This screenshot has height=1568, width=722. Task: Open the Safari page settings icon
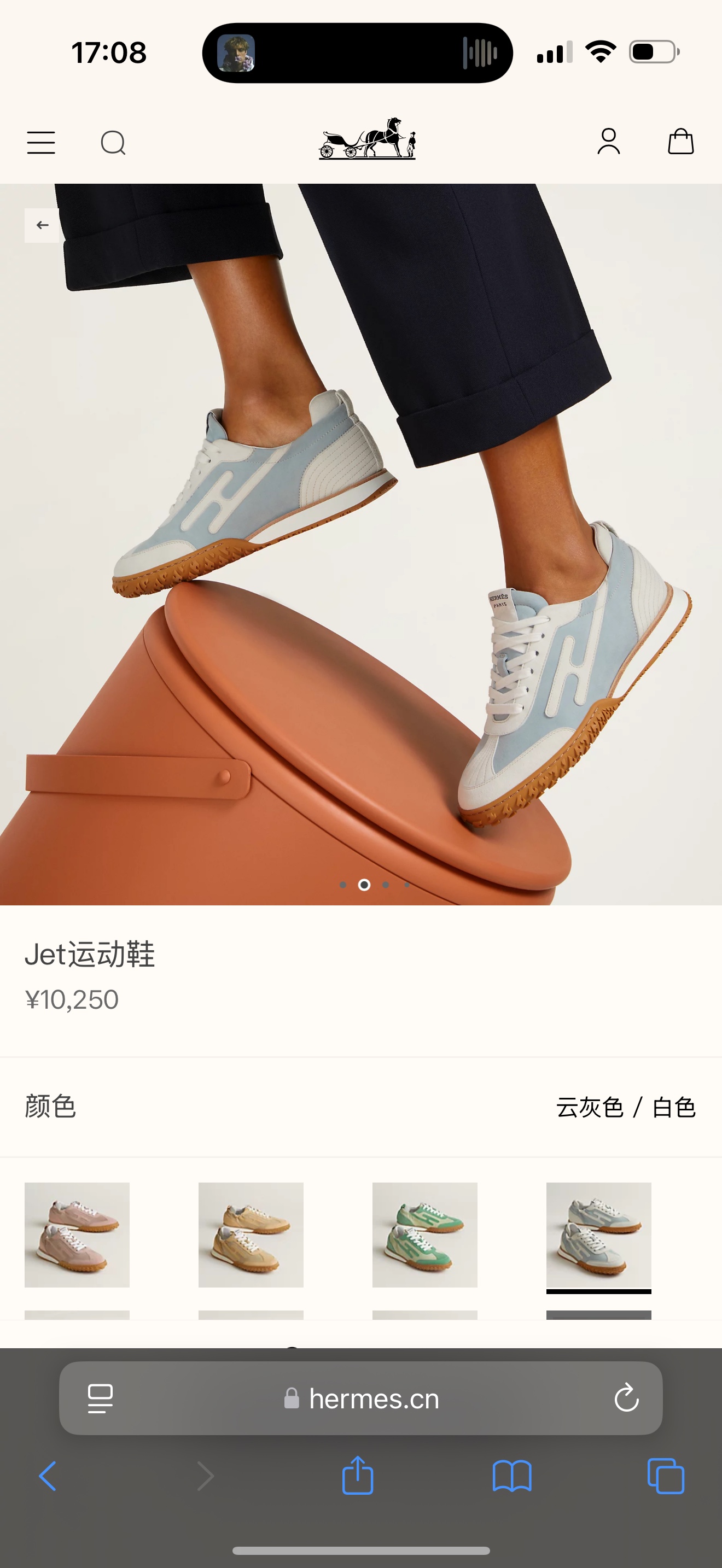pos(101,1398)
